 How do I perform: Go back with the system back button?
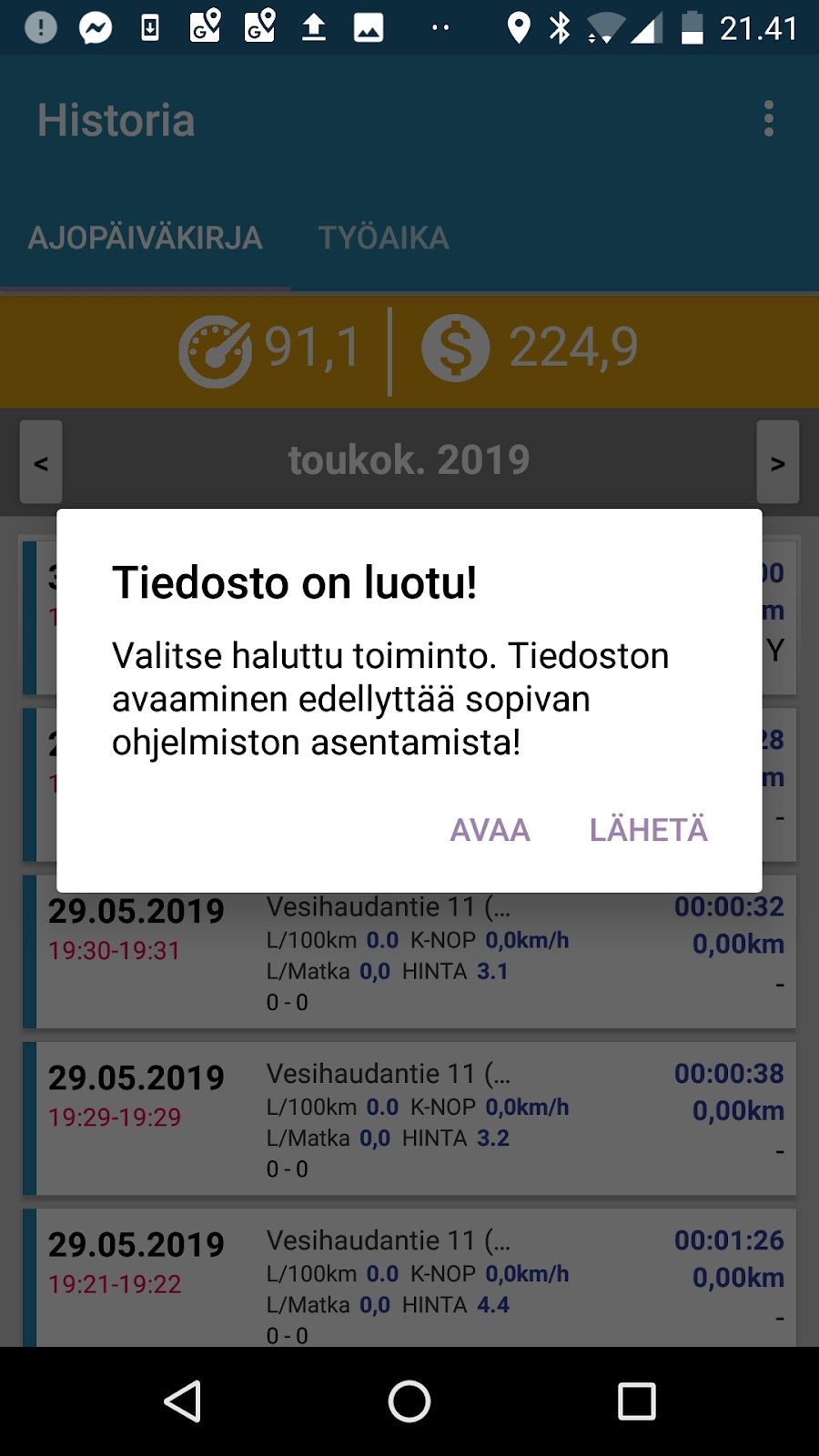(182, 1401)
